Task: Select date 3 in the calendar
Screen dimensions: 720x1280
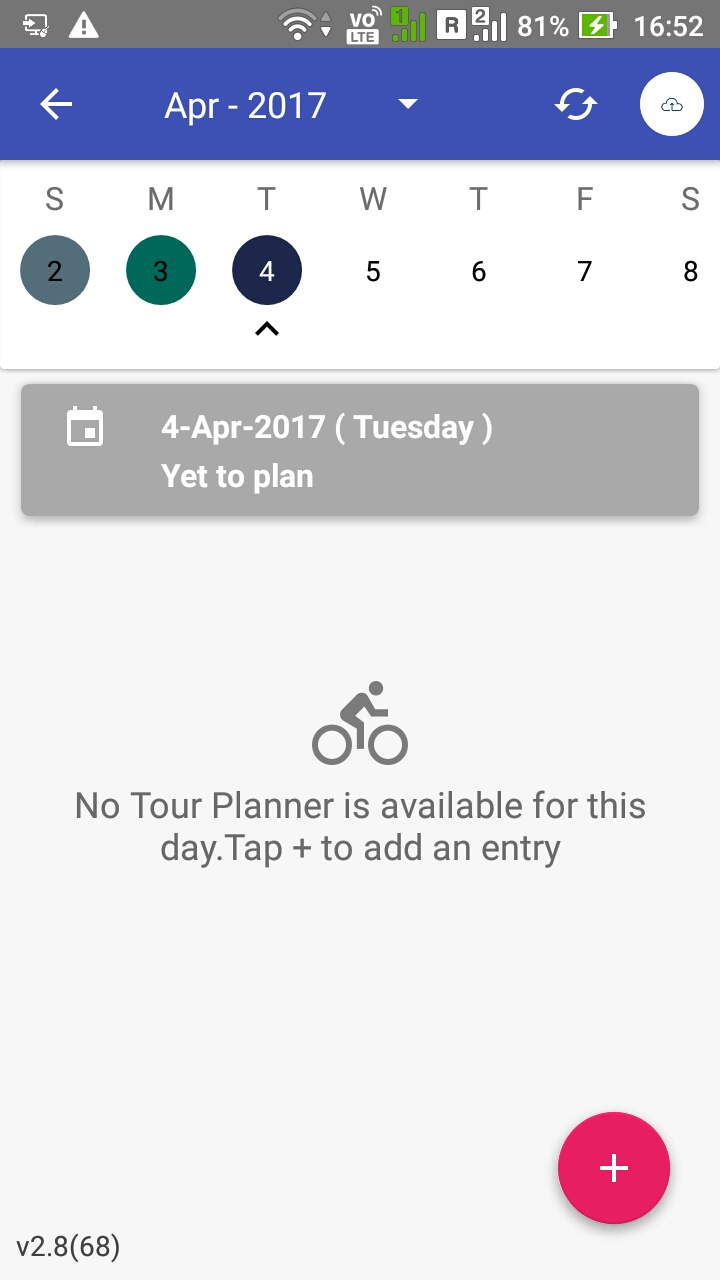Action: (161, 271)
